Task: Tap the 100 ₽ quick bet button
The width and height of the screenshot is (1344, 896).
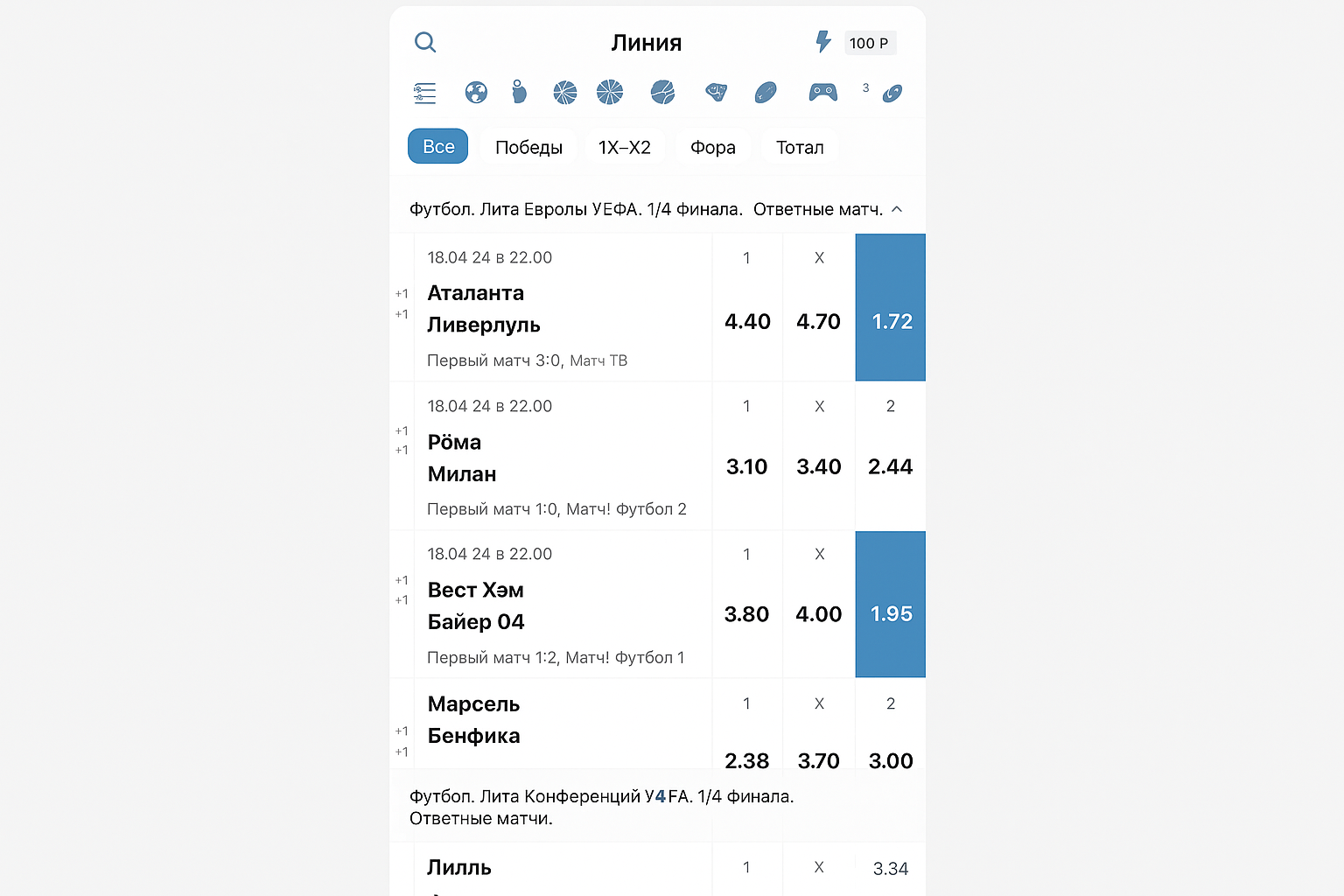Action: tap(869, 43)
